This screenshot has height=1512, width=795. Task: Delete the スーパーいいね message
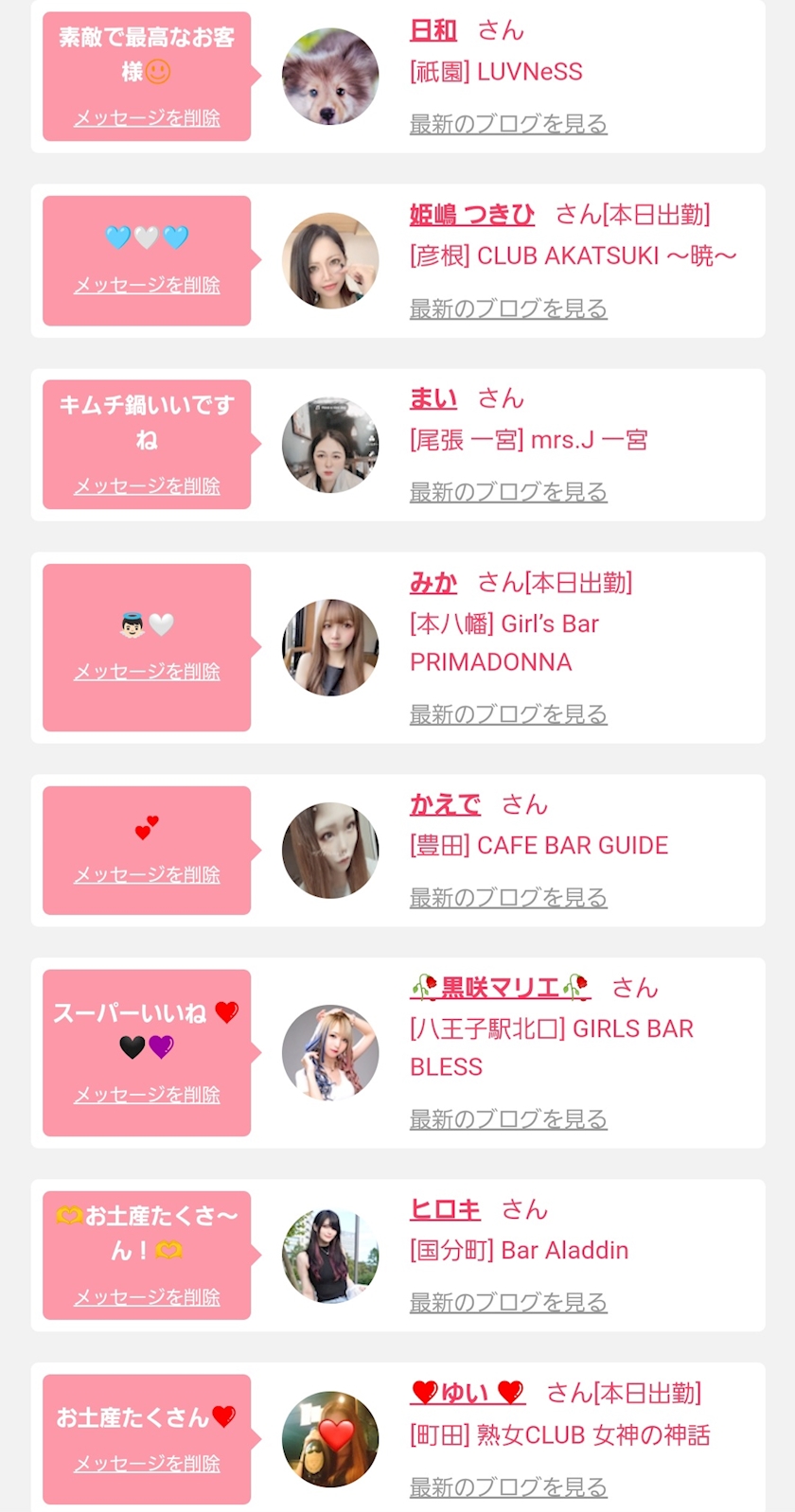pyautogui.click(x=147, y=1095)
